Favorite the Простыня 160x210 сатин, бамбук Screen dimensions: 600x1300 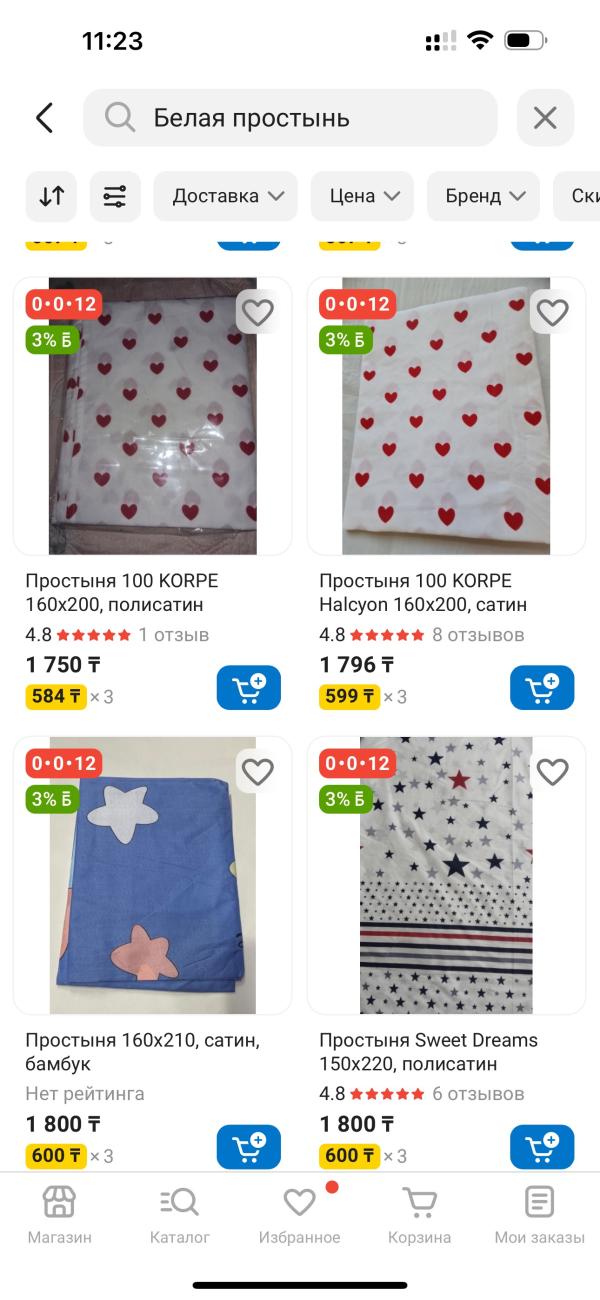[258, 772]
